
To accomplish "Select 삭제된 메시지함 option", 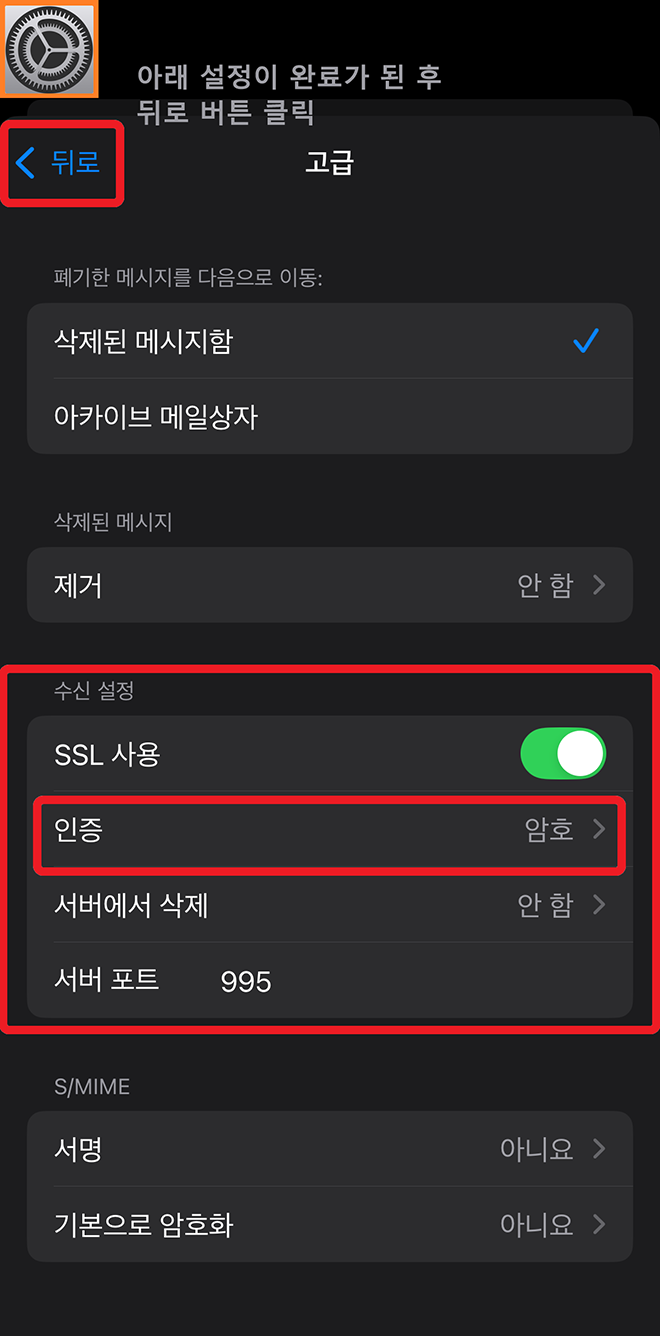I will coord(329,341).
